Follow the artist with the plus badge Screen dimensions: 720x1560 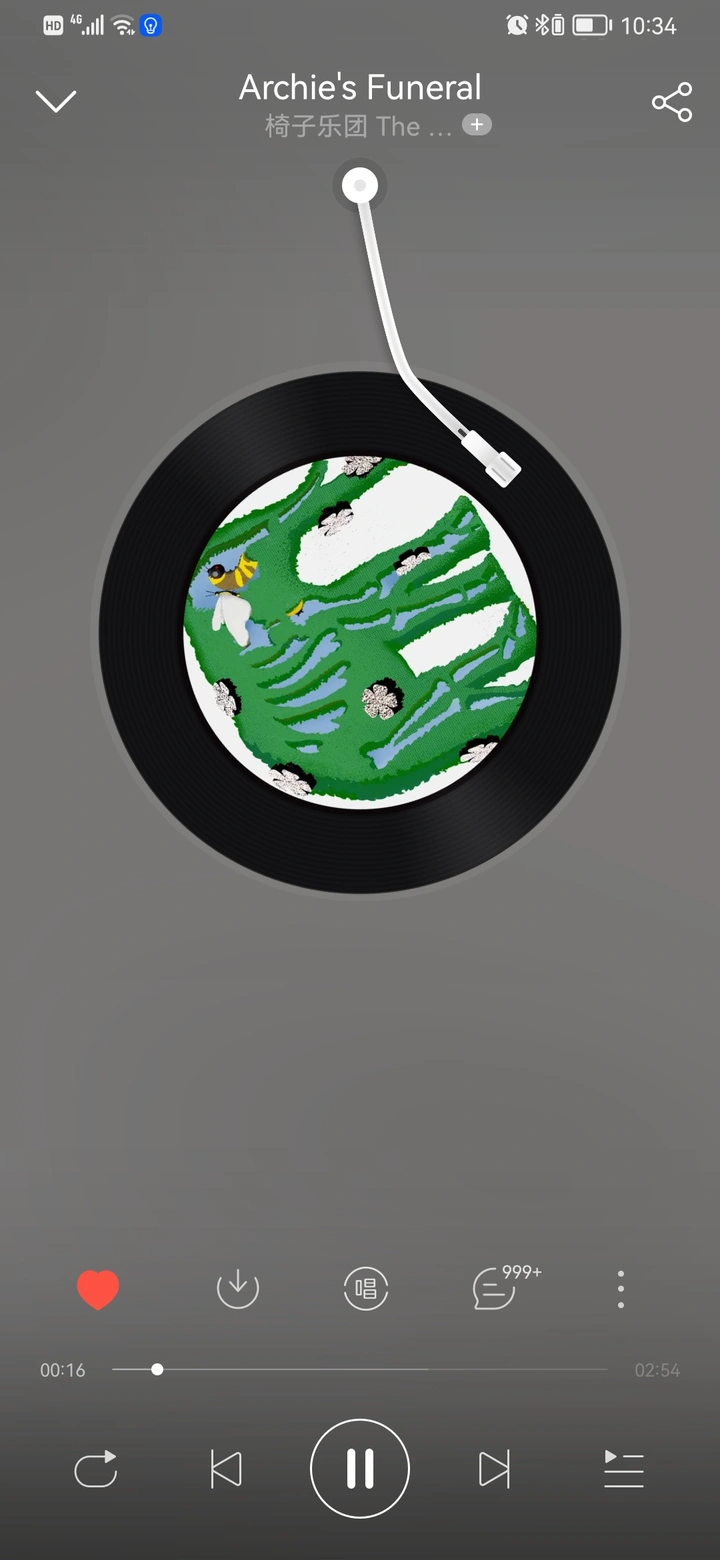(x=477, y=125)
